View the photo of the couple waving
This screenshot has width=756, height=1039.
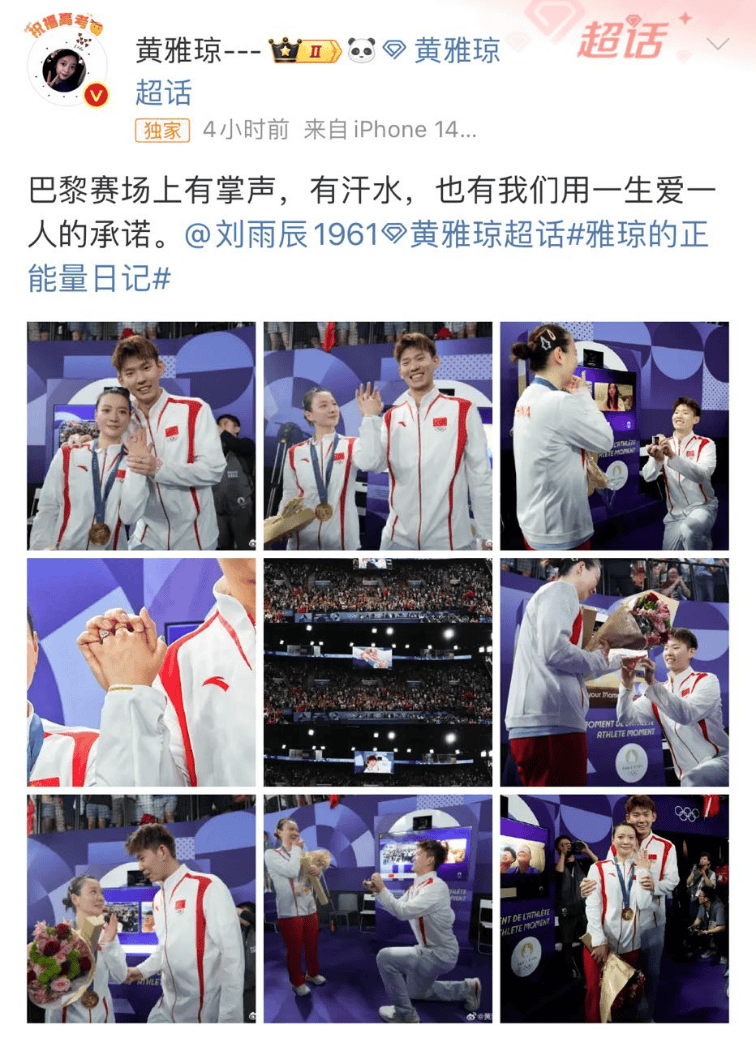click(x=378, y=436)
